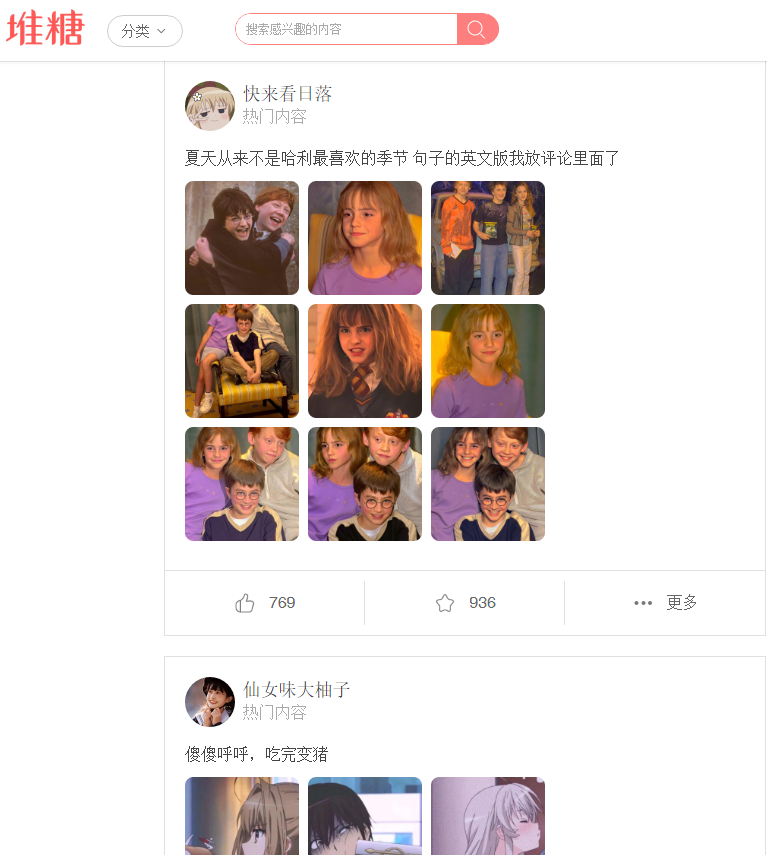This screenshot has height=855, width=767.
Task: Open the username link 快来看日落
Action: pyautogui.click(x=287, y=94)
